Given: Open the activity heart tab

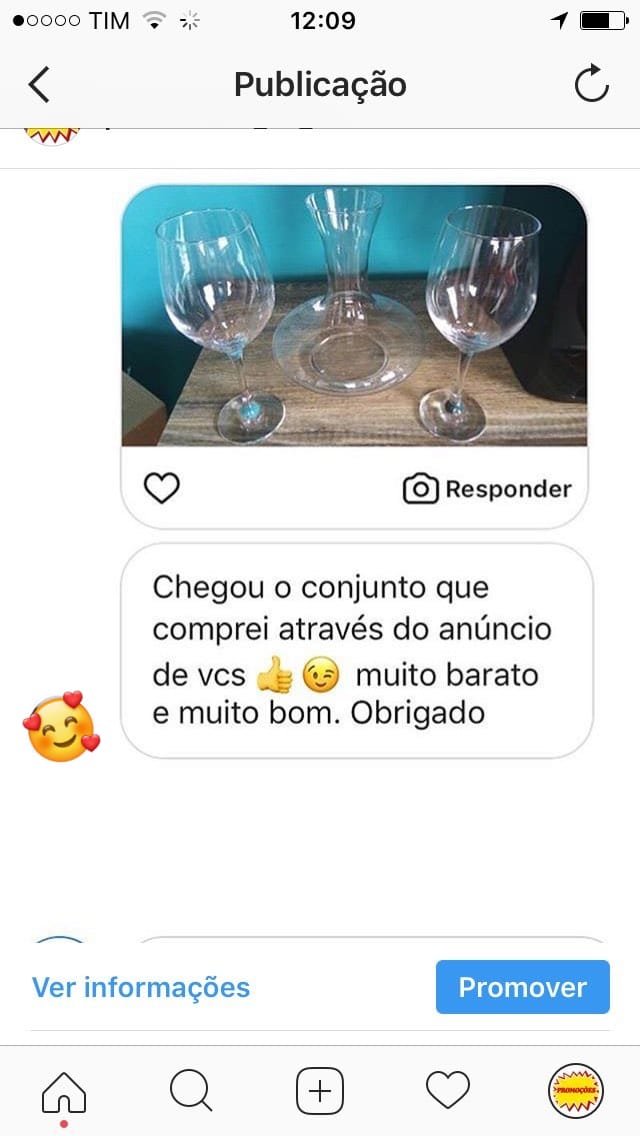Looking at the screenshot, I should pyautogui.click(x=447, y=1090).
